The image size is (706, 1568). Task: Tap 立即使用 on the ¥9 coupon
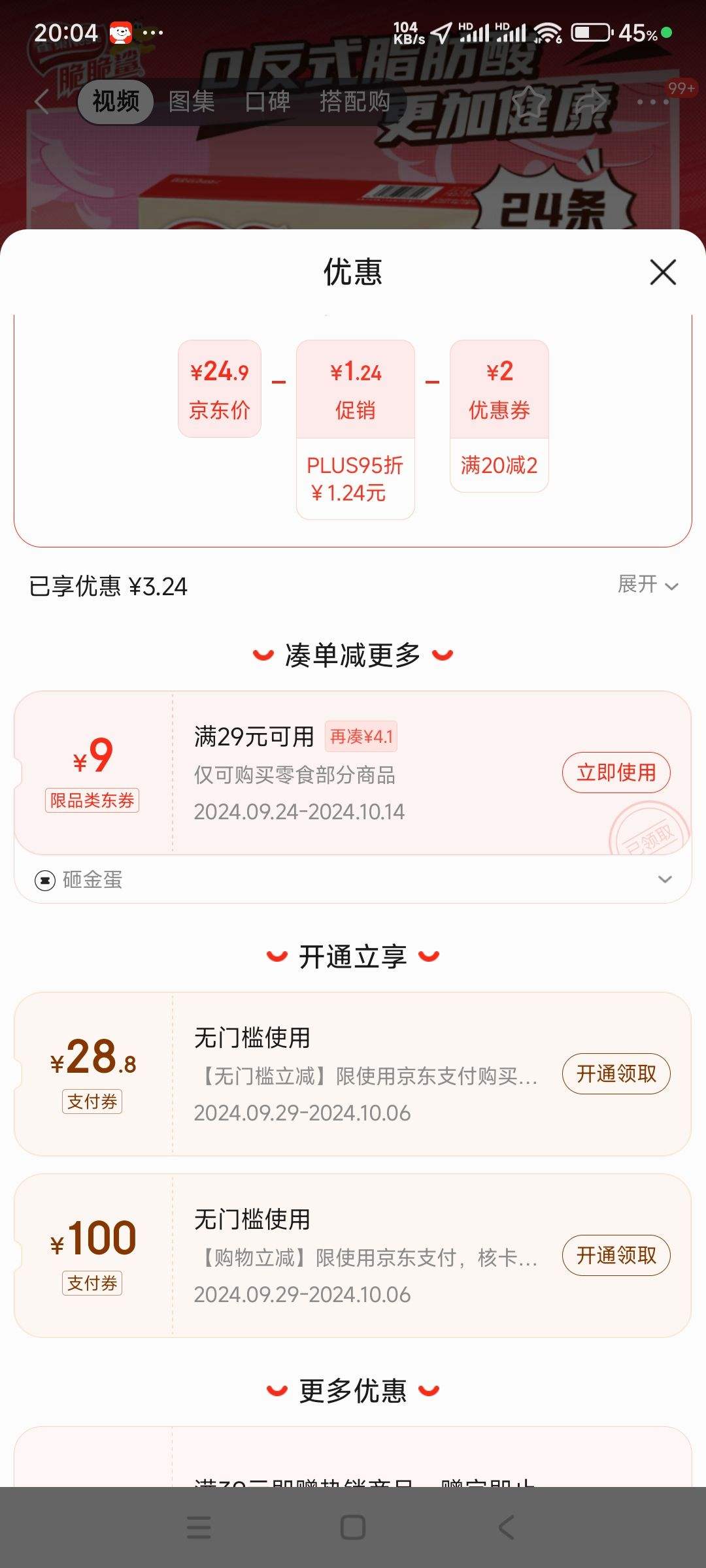(x=616, y=772)
